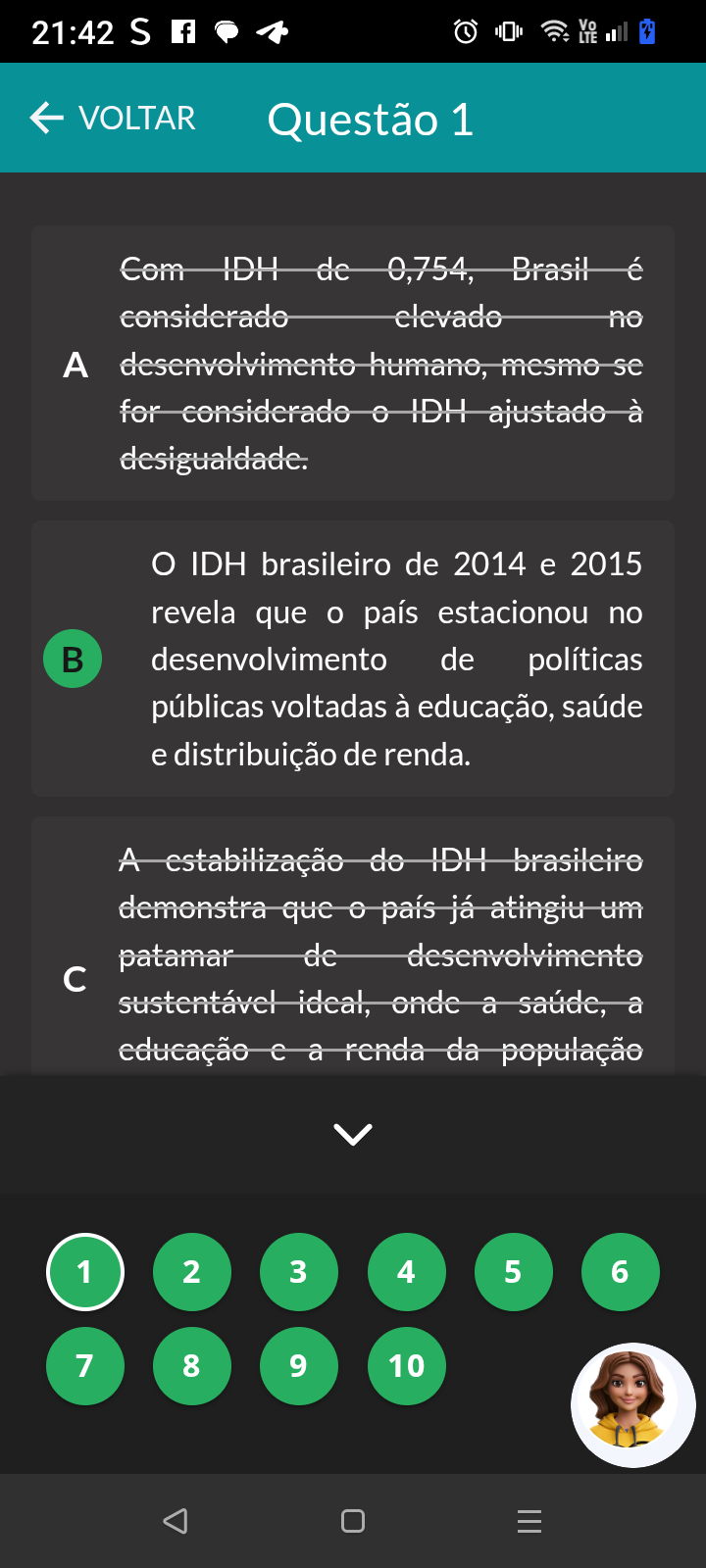Tap the system home button
The height and width of the screenshot is (1568, 706).
point(353,1521)
